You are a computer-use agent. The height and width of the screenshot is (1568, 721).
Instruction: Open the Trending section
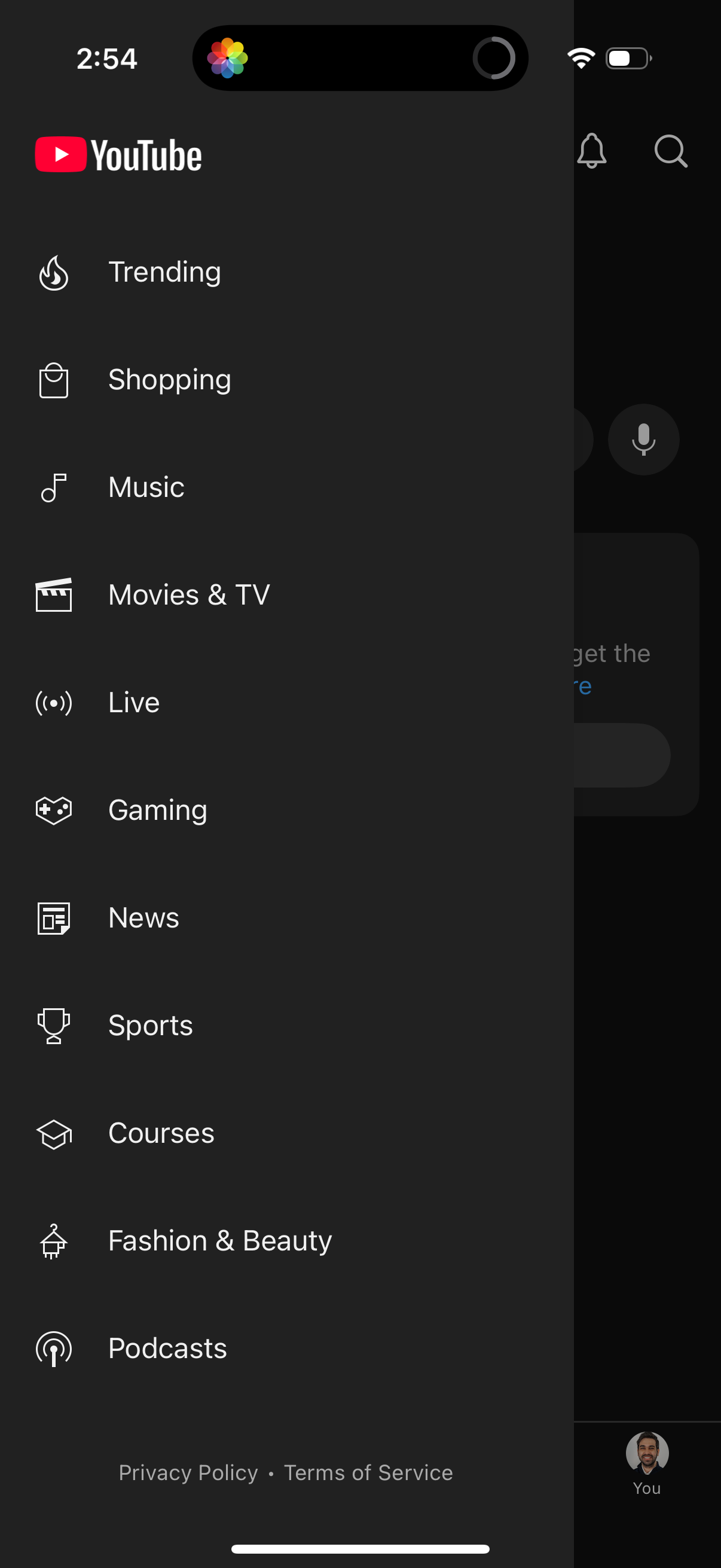[x=164, y=272]
